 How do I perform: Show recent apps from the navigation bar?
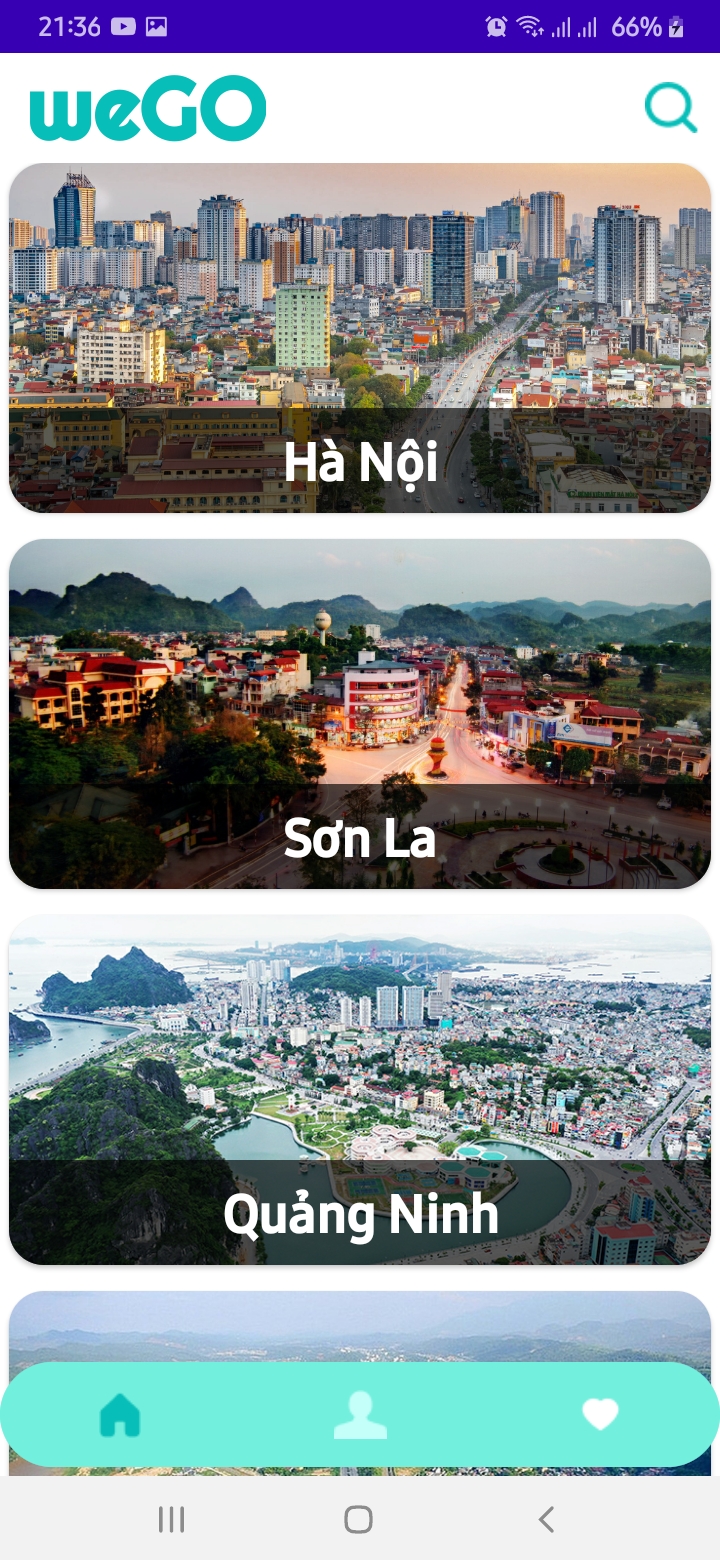pos(172,1520)
